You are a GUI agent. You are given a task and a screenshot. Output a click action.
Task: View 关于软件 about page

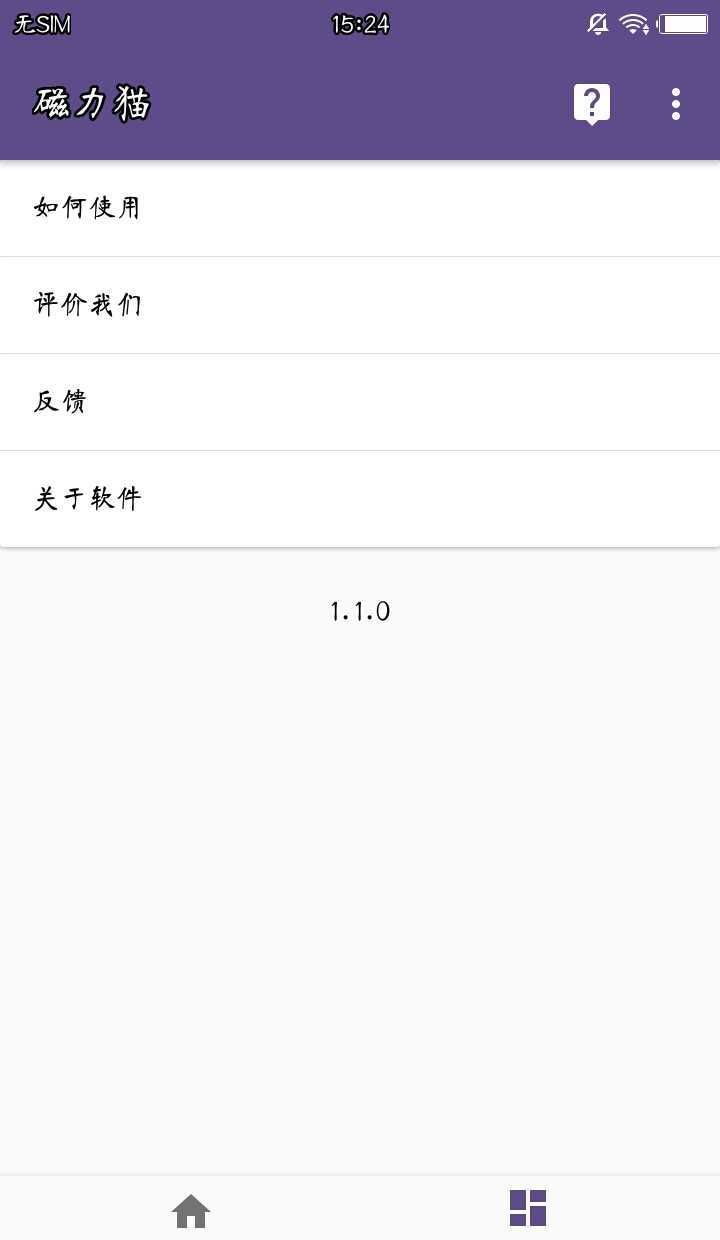tap(360, 499)
